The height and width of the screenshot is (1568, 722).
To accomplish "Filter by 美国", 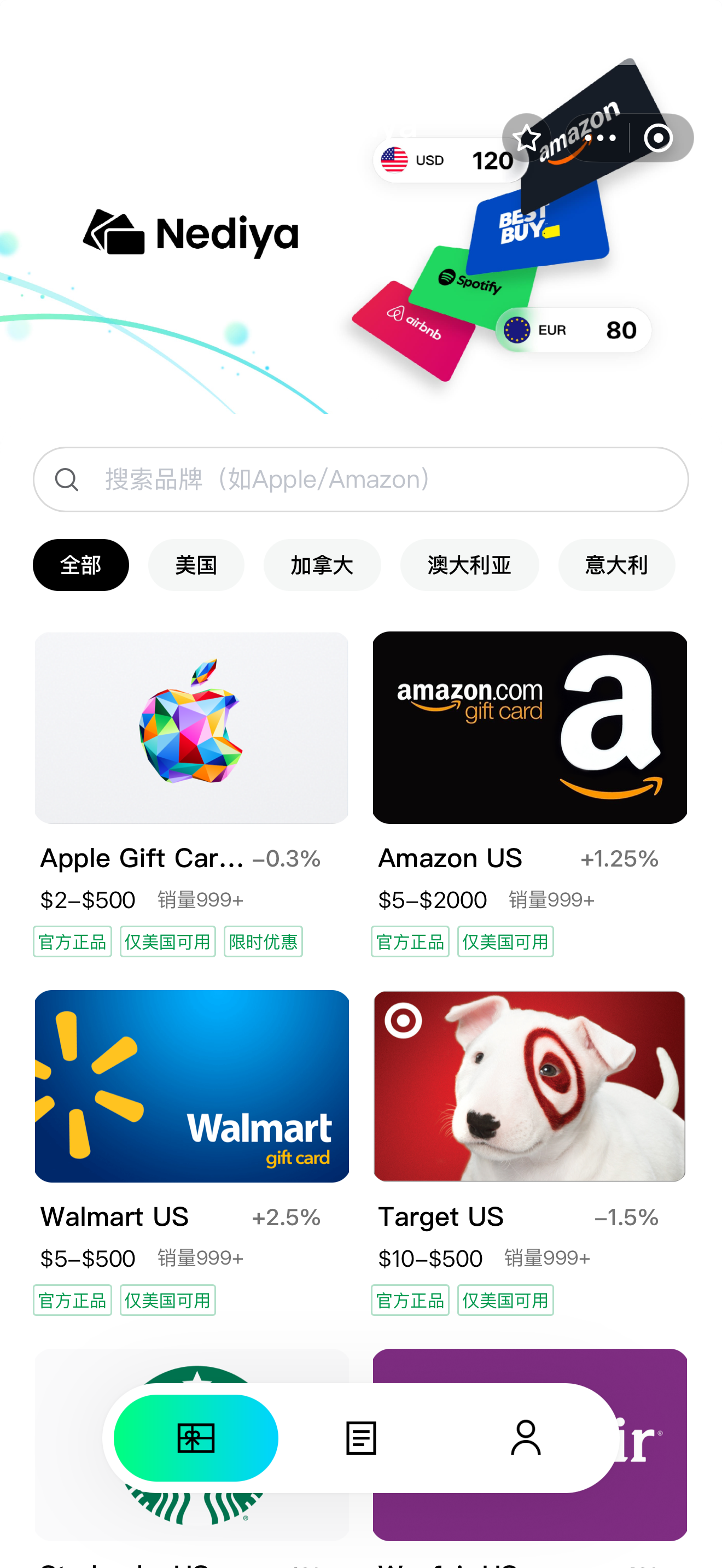I will coord(196,564).
